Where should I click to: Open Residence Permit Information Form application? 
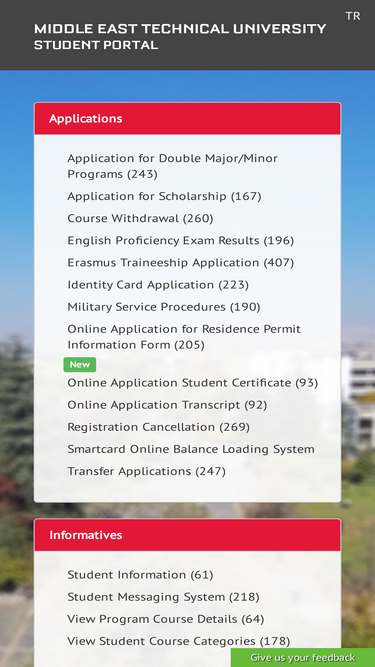(x=184, y=337)
